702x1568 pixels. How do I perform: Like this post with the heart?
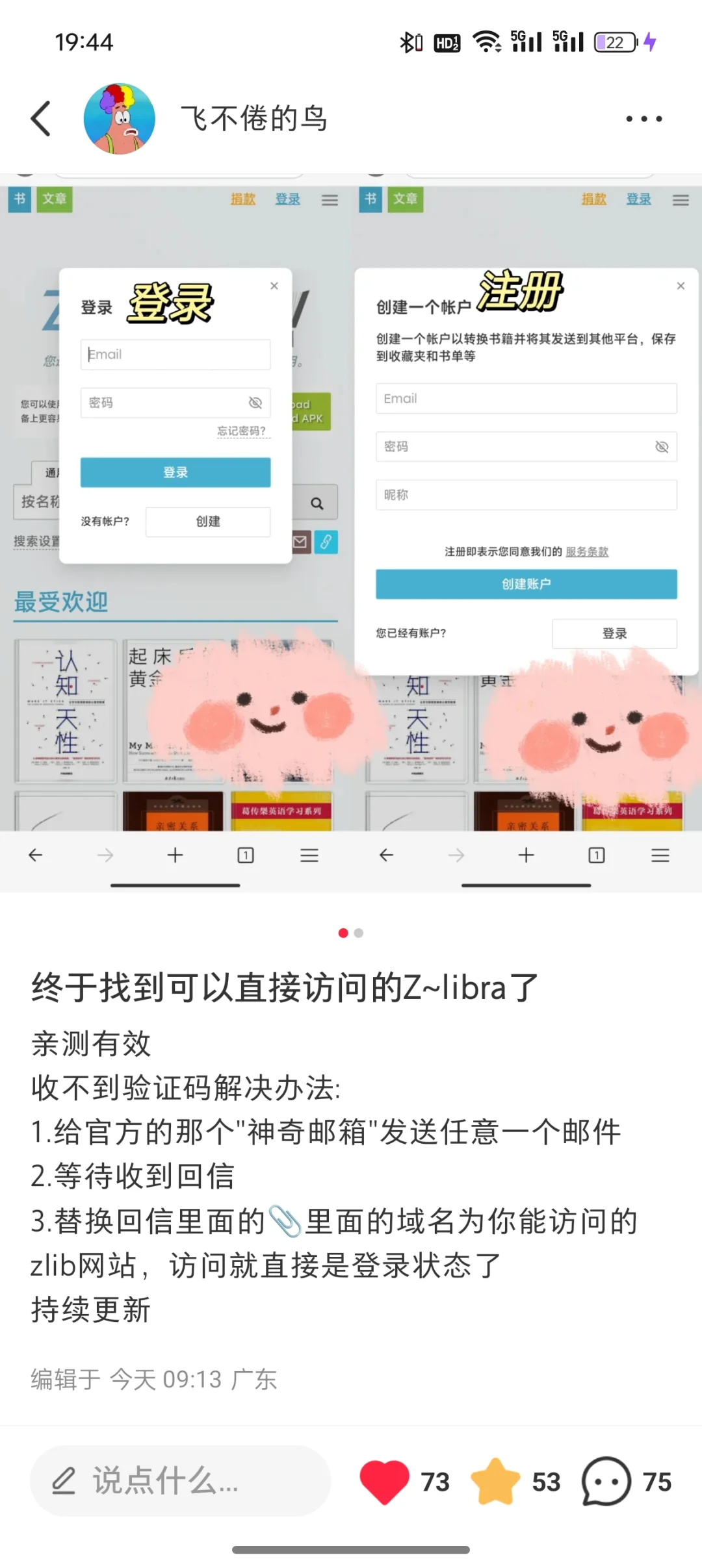point(384,1482)
